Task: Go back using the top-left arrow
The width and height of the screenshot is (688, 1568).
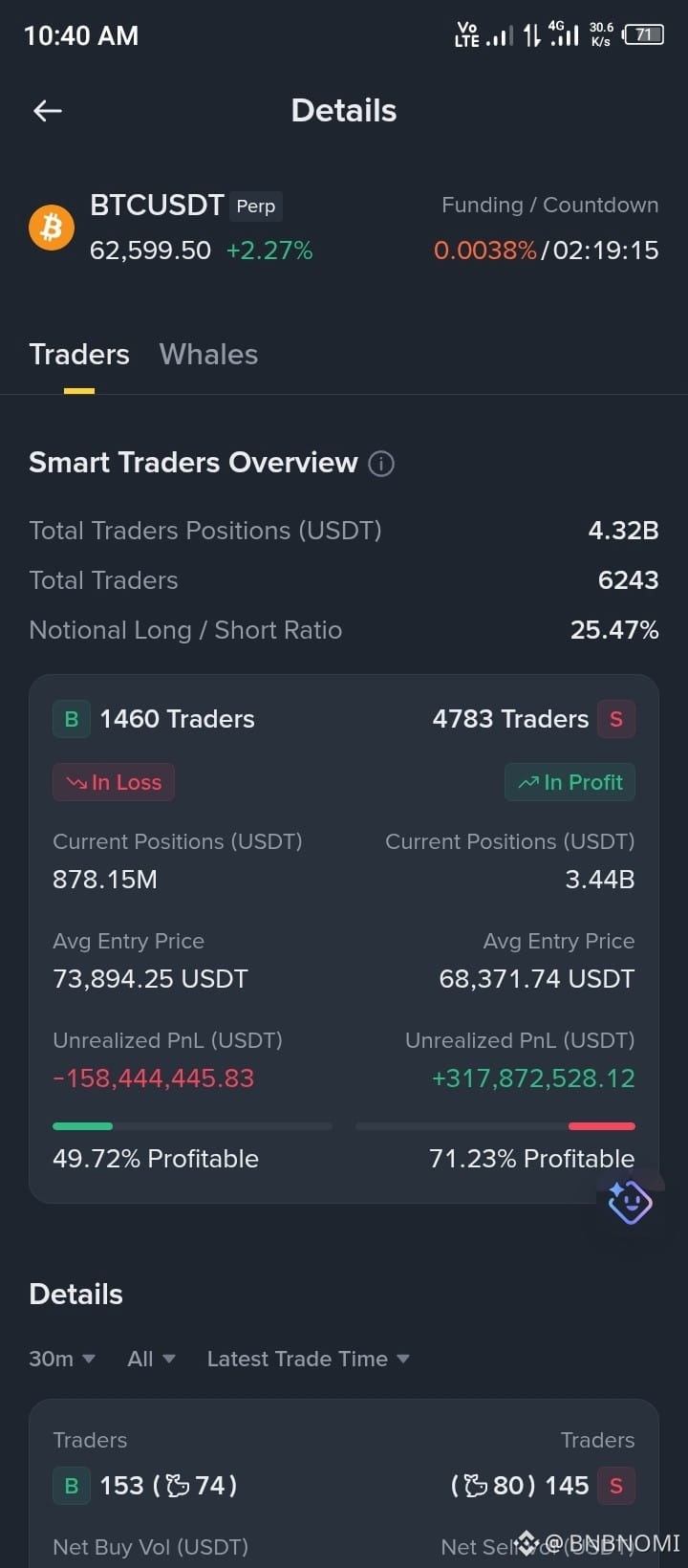Action: 48,111
